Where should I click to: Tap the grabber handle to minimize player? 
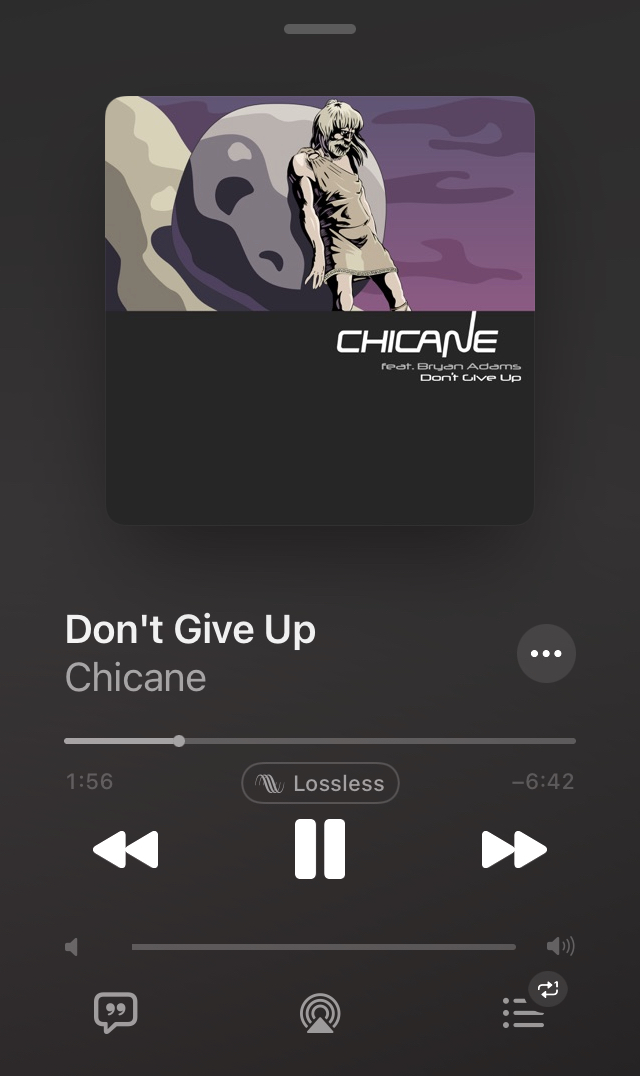click(320, 29)
